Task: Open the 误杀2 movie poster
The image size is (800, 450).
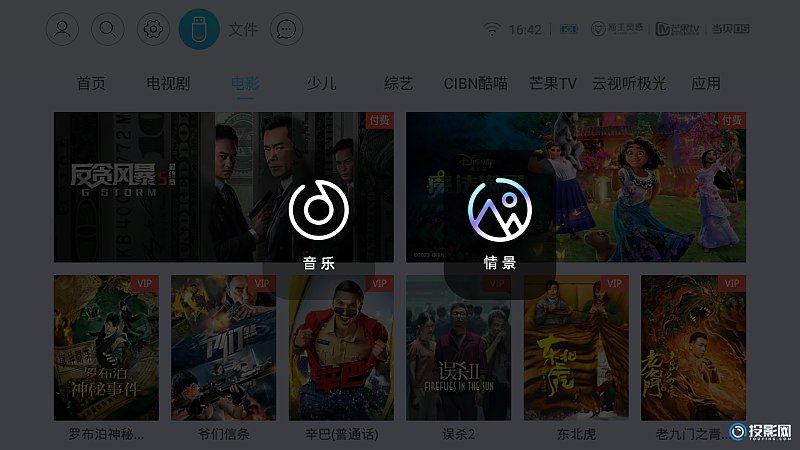Action: click(x=458, y=348)
